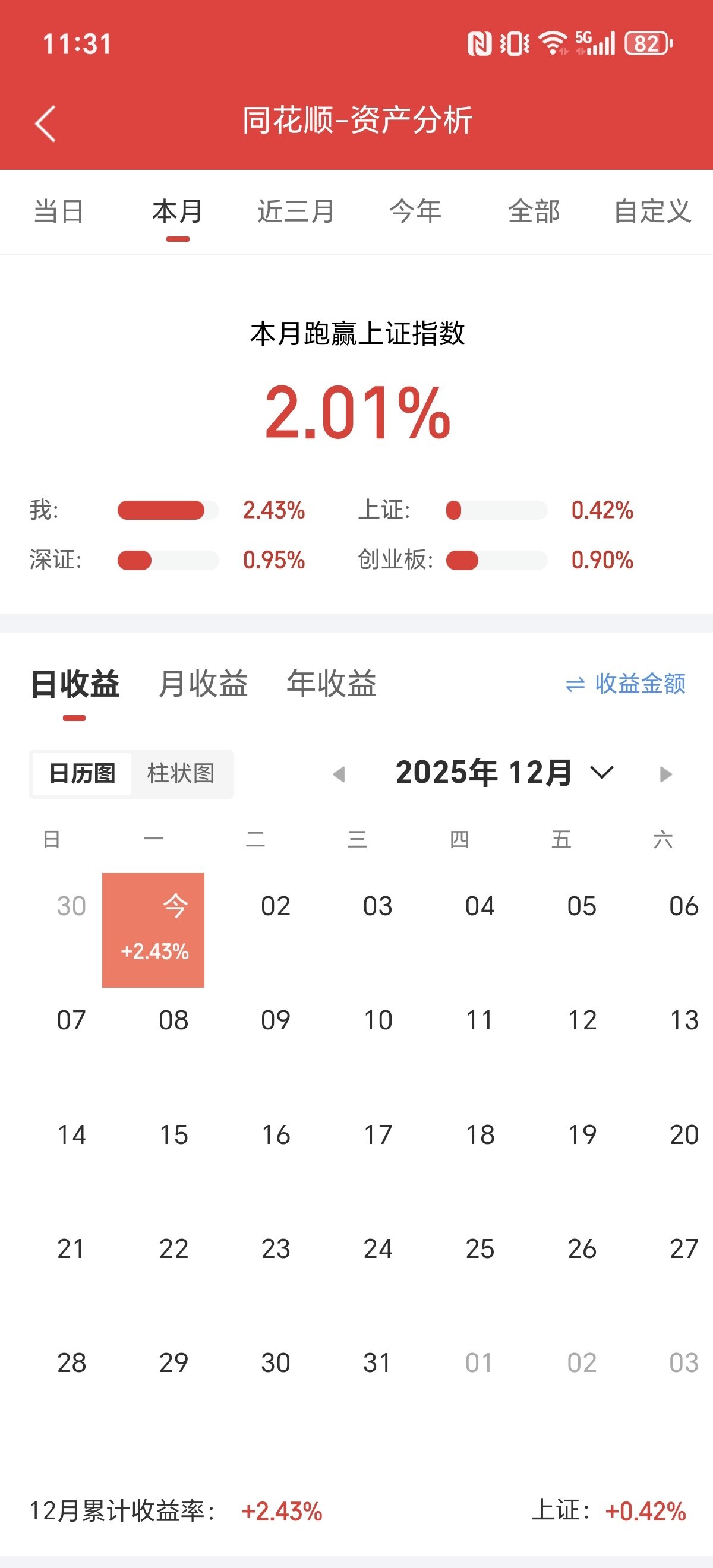Go back from the 资产分析 page
713x1568 pixels.
pyautogui.click(x=46, y=123)
